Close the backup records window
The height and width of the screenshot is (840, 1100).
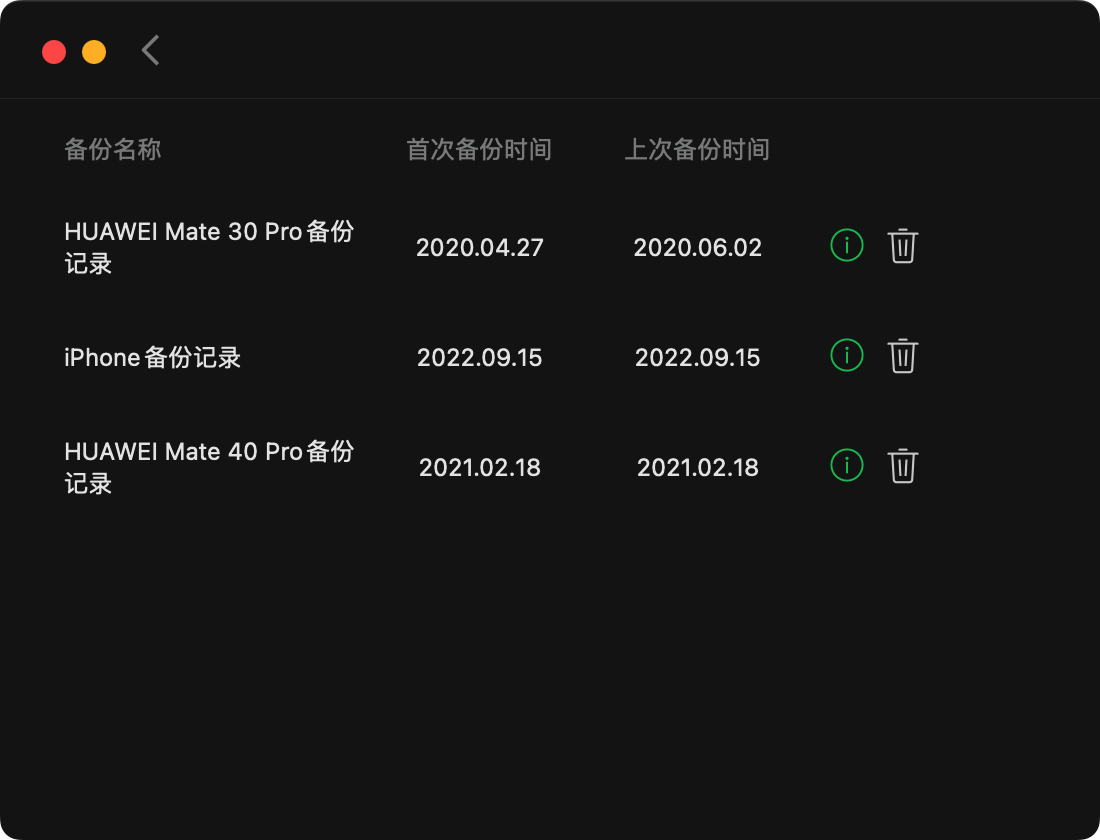[x=54, y=52]
